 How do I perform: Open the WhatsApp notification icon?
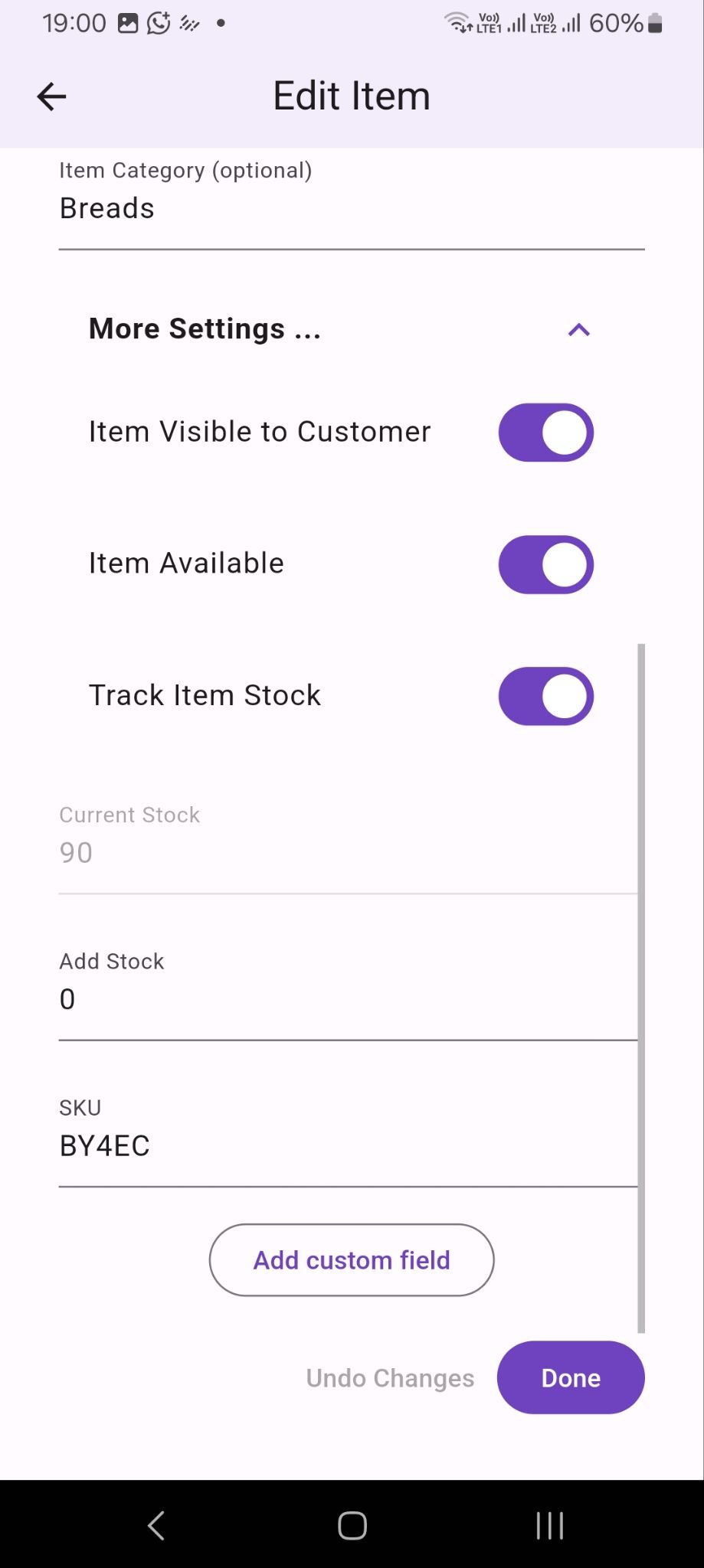[x=156, y=22]
